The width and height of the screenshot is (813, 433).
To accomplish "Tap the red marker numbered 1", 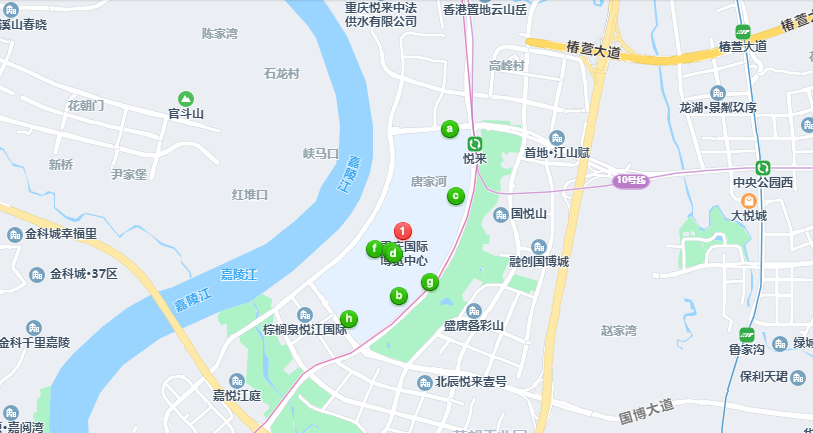I will pyautogui.click(x=402, y=233).
